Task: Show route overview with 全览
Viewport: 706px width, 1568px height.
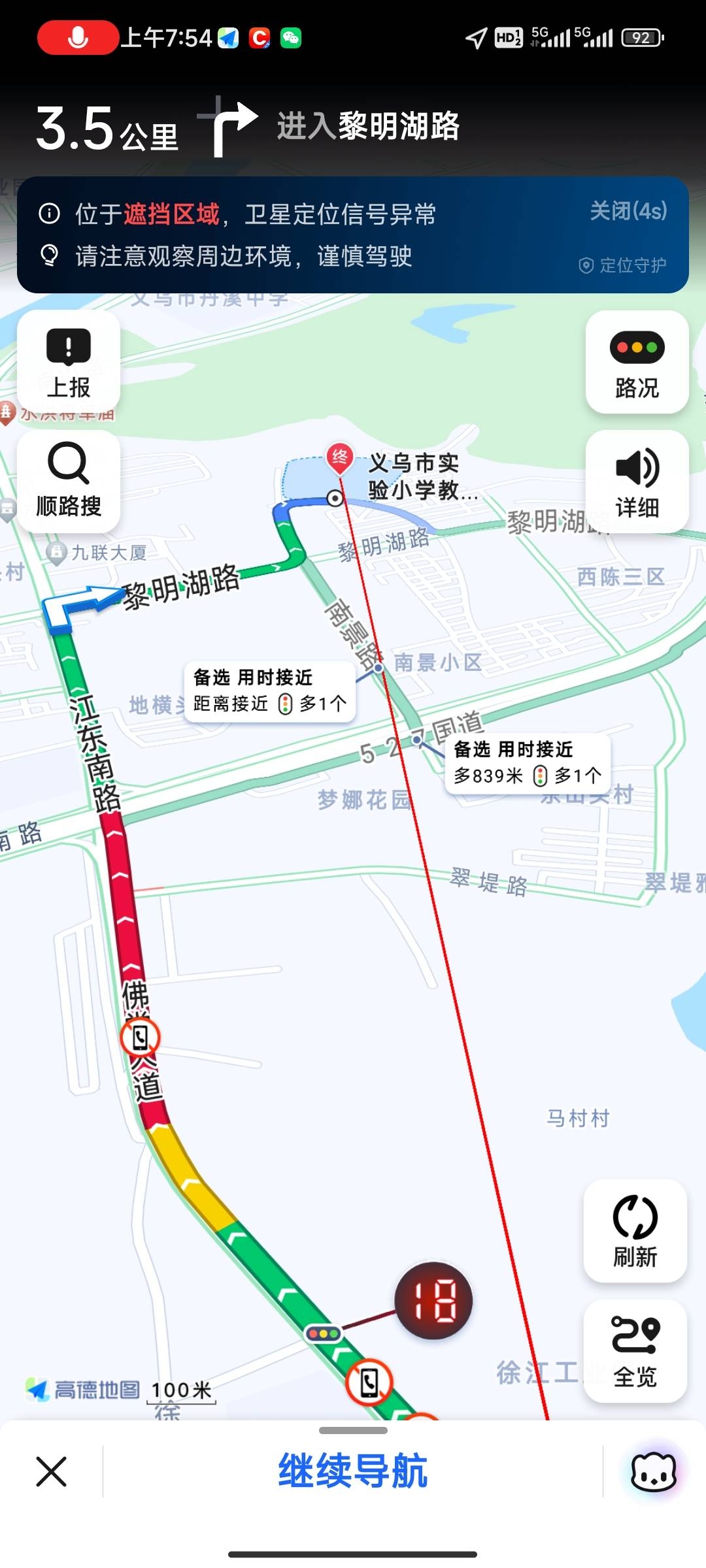Action: point(635,1351)
